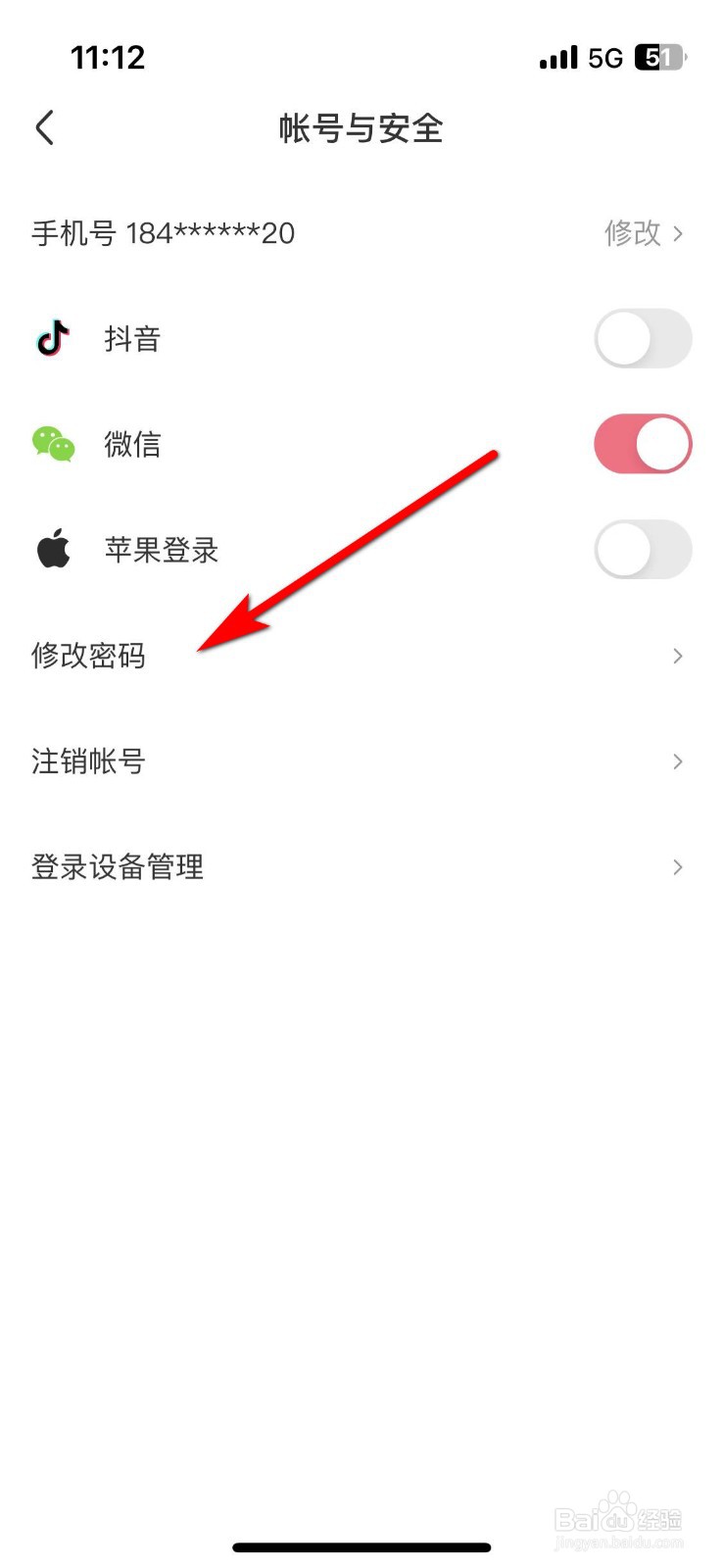
Task: Select the 帐号与安全 title
Action: click(x=361, y=128)
